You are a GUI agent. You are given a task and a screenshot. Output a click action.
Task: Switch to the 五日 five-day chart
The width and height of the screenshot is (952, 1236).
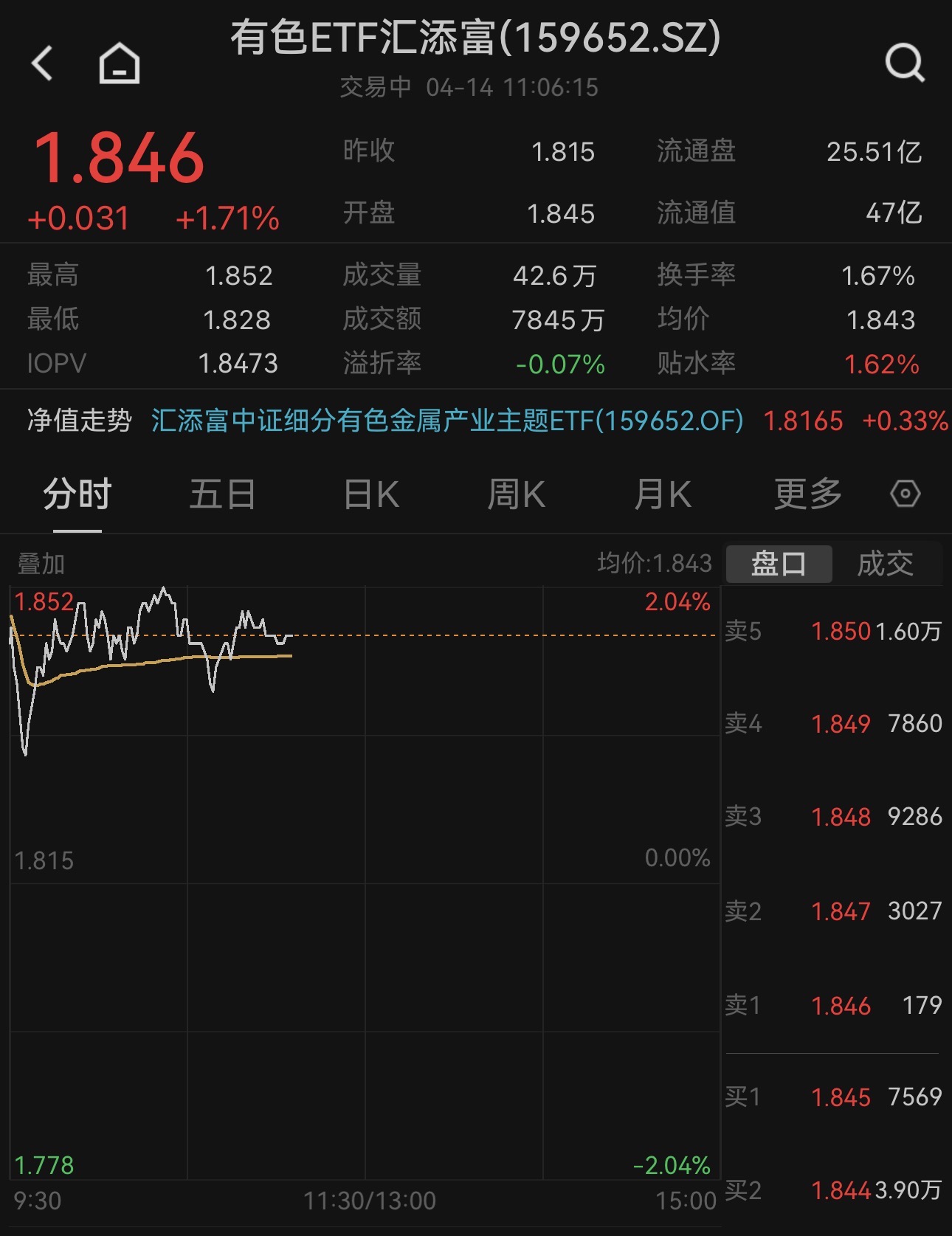[x=222, y=493]
